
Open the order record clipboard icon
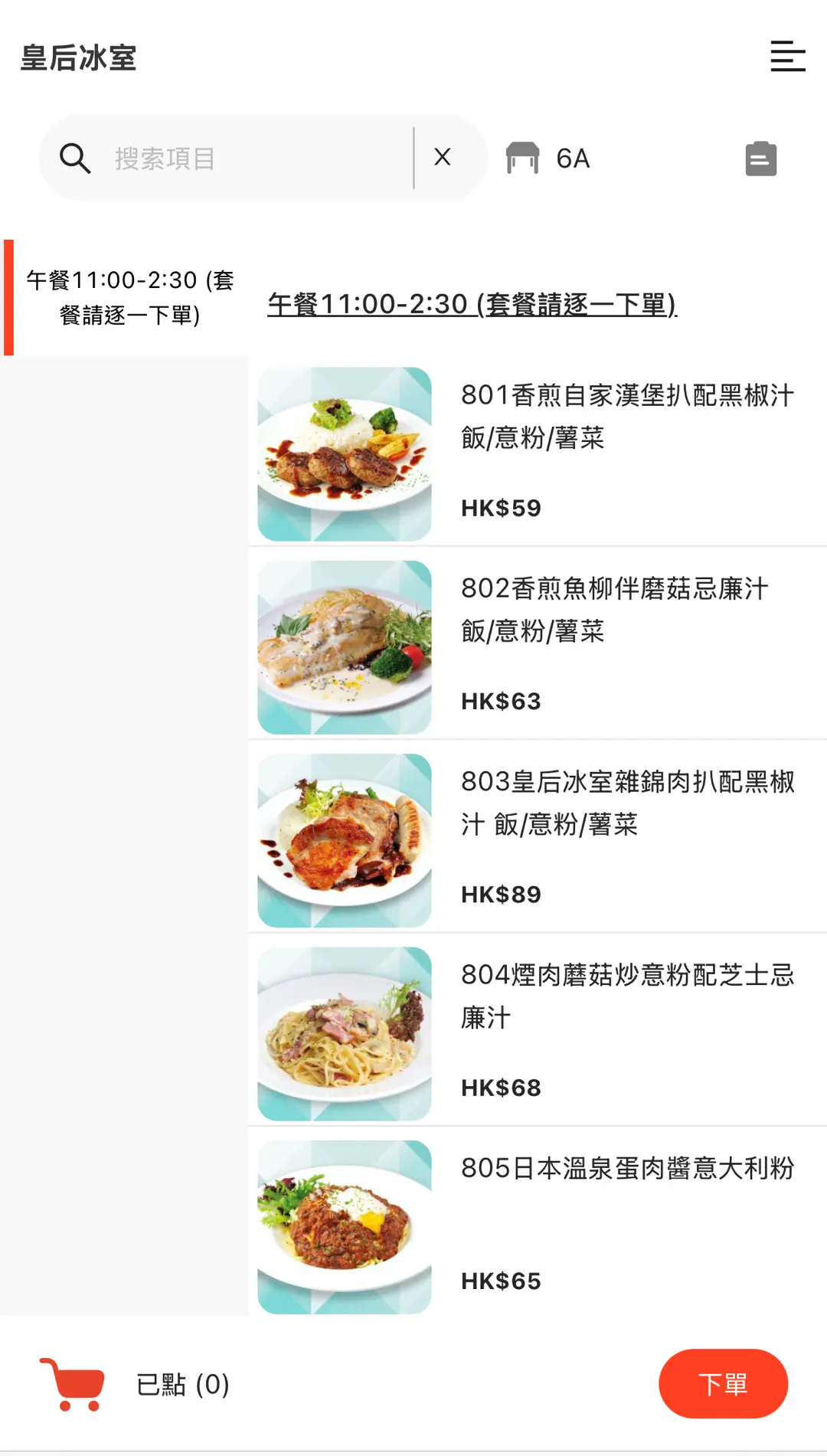[x=760, y=159]
